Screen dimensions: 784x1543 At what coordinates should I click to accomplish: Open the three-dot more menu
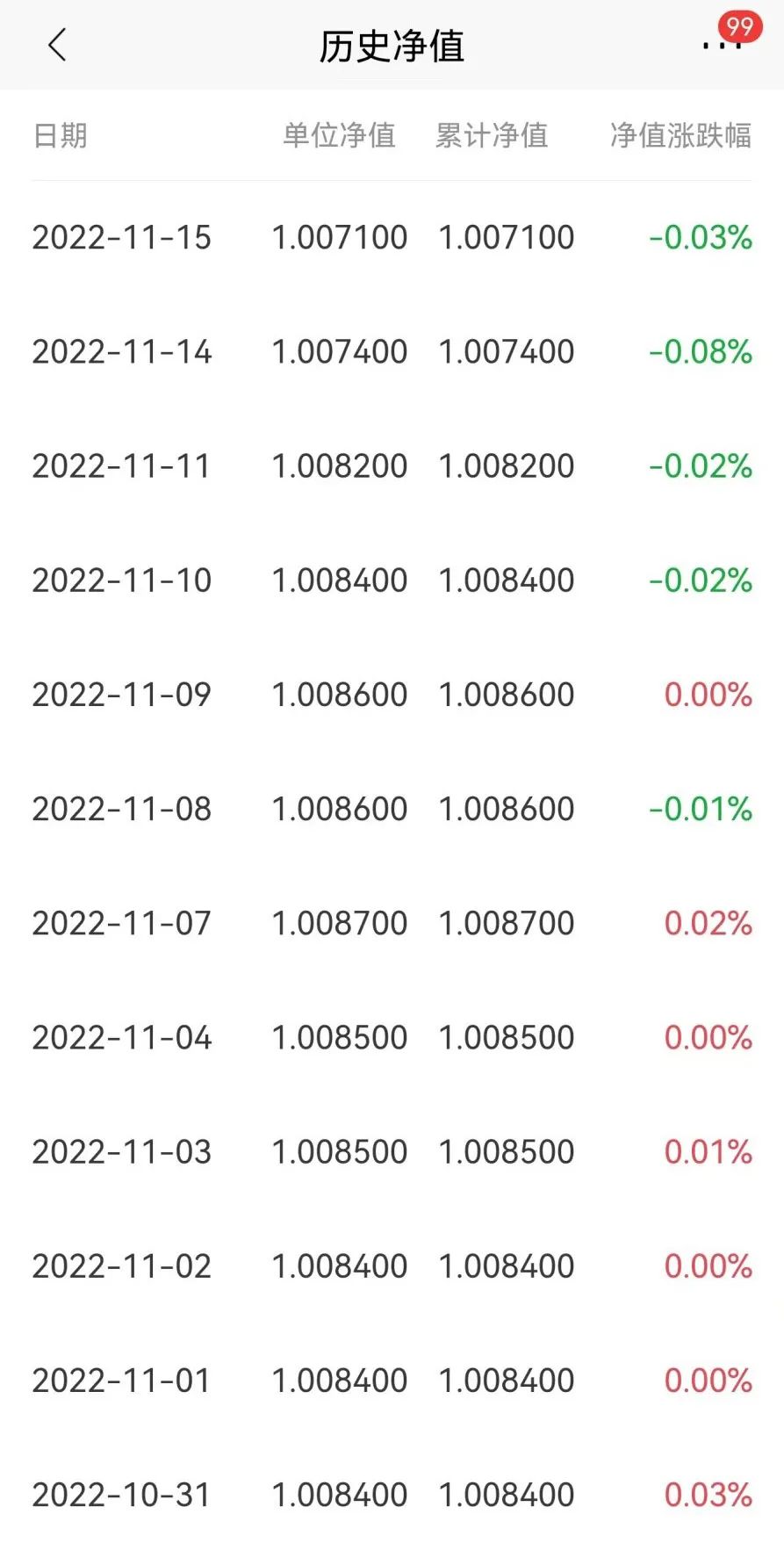[722, 46]
